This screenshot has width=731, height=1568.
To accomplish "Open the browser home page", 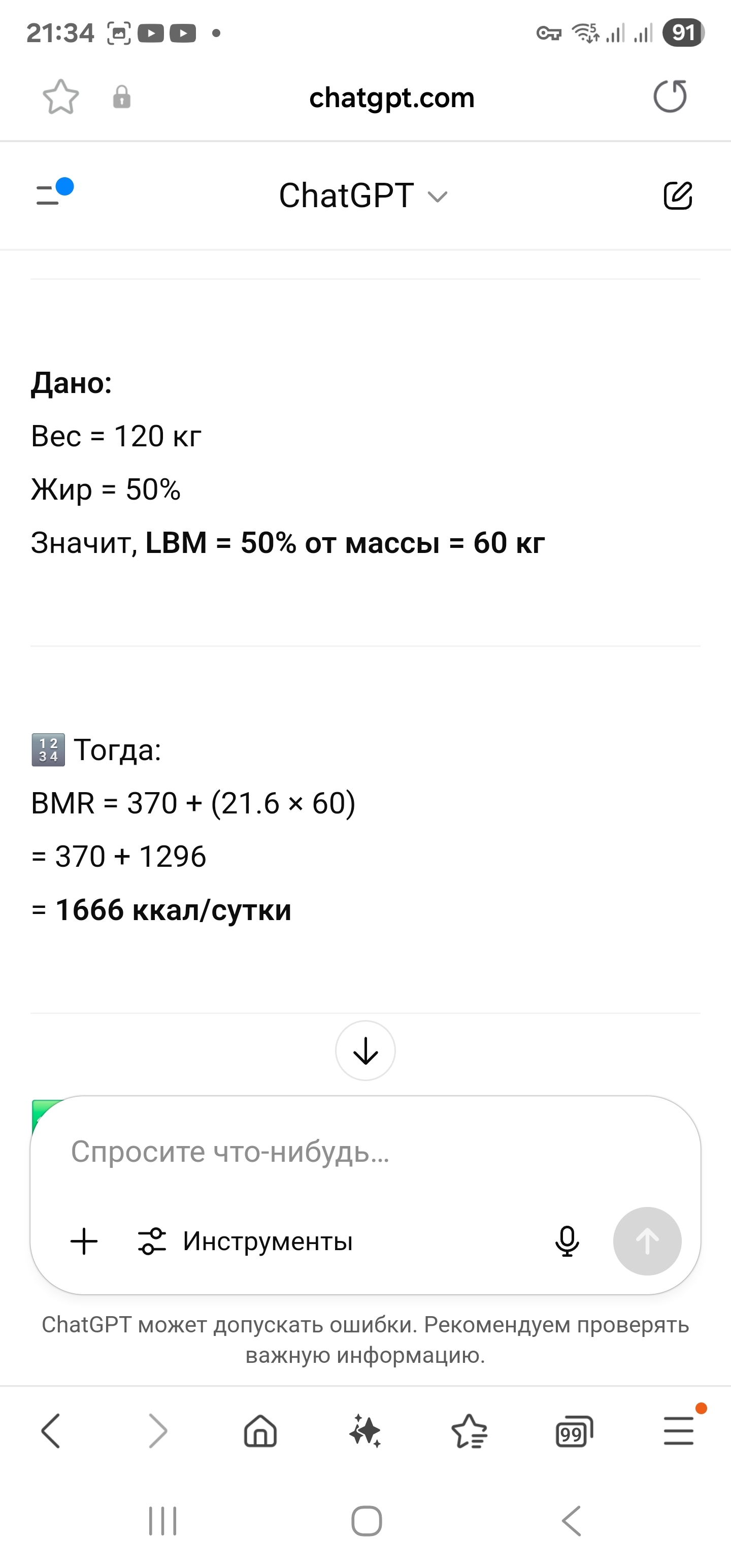I will click(260, 1430).
